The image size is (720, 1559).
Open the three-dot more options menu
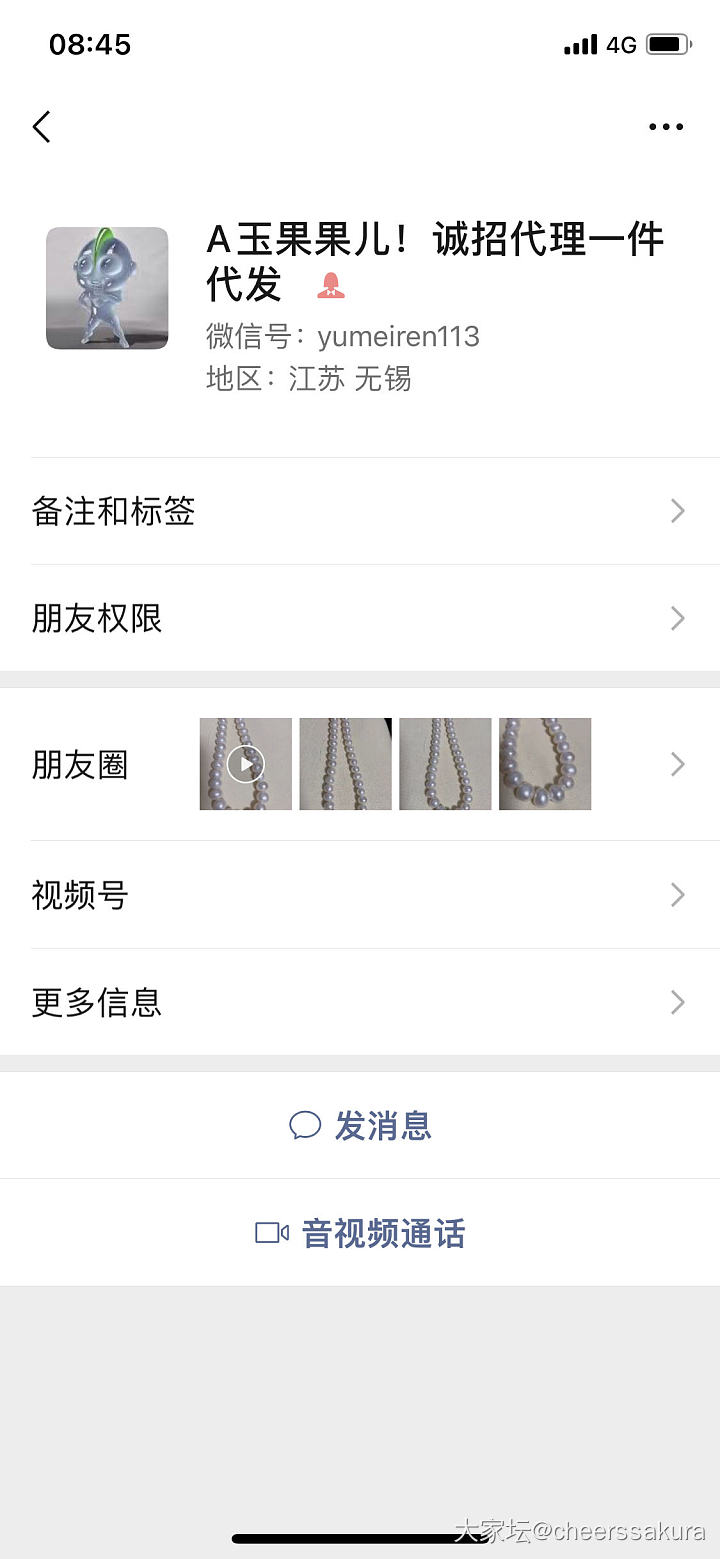pos(666,127)
